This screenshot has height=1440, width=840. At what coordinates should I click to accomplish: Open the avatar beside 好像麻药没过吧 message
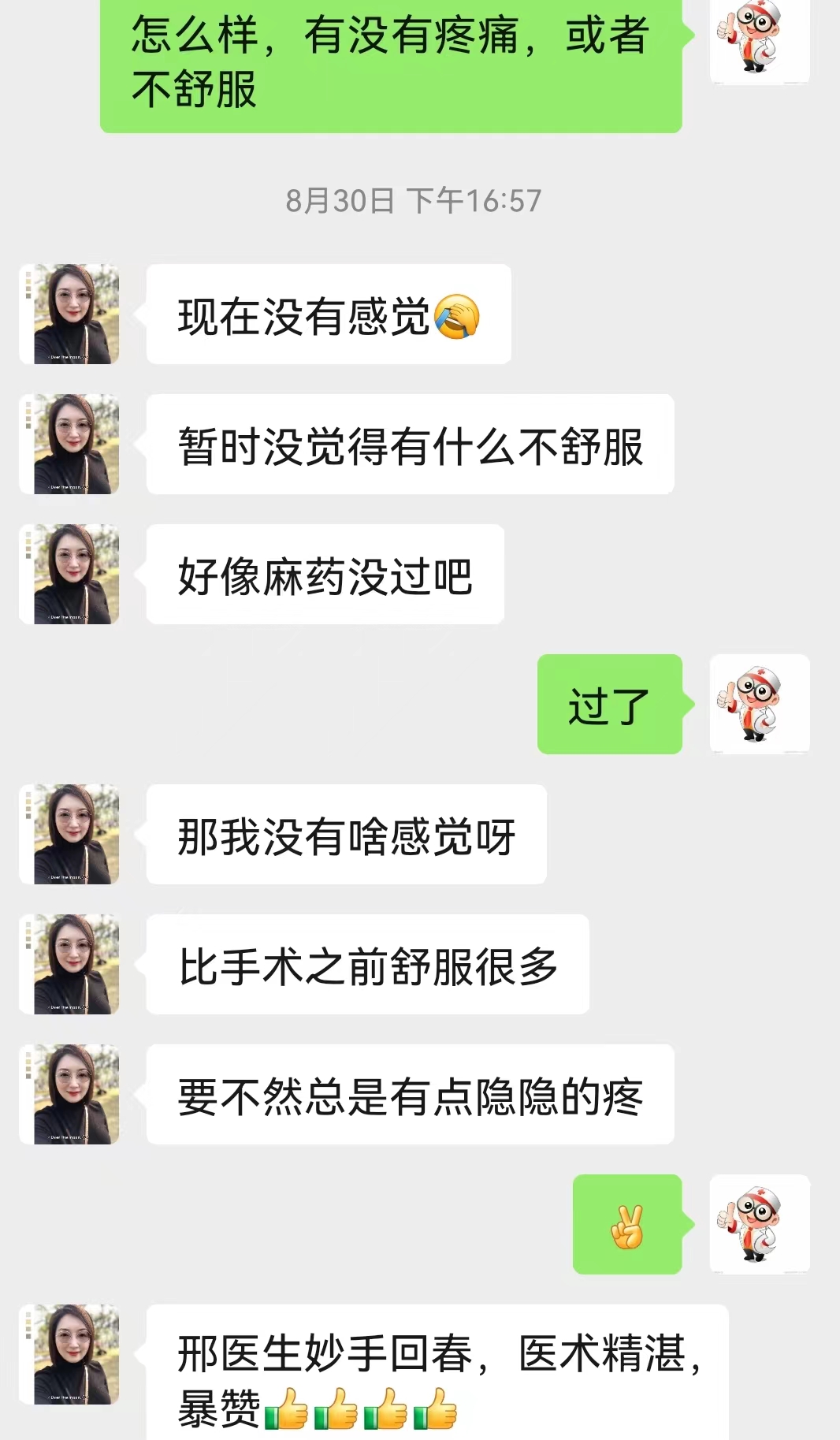point(69,574)
